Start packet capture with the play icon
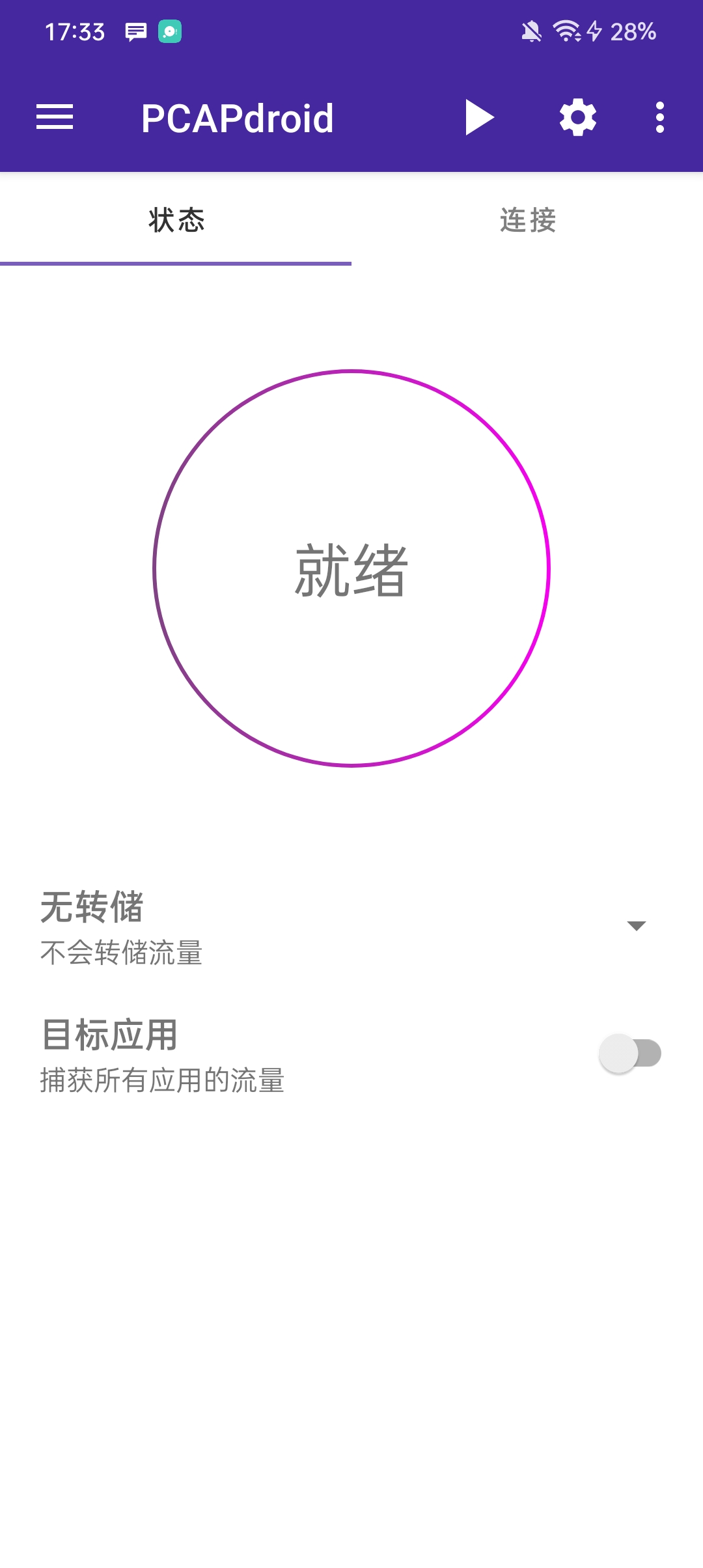 pyautogui.click(x=480, y=117)
